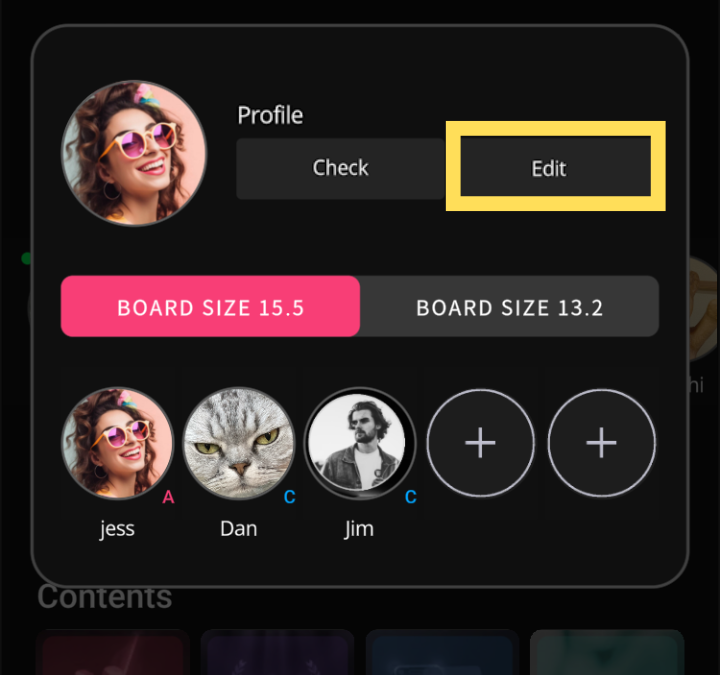
Task: Select jess's profile avatar
Action: tap(117, 443)
